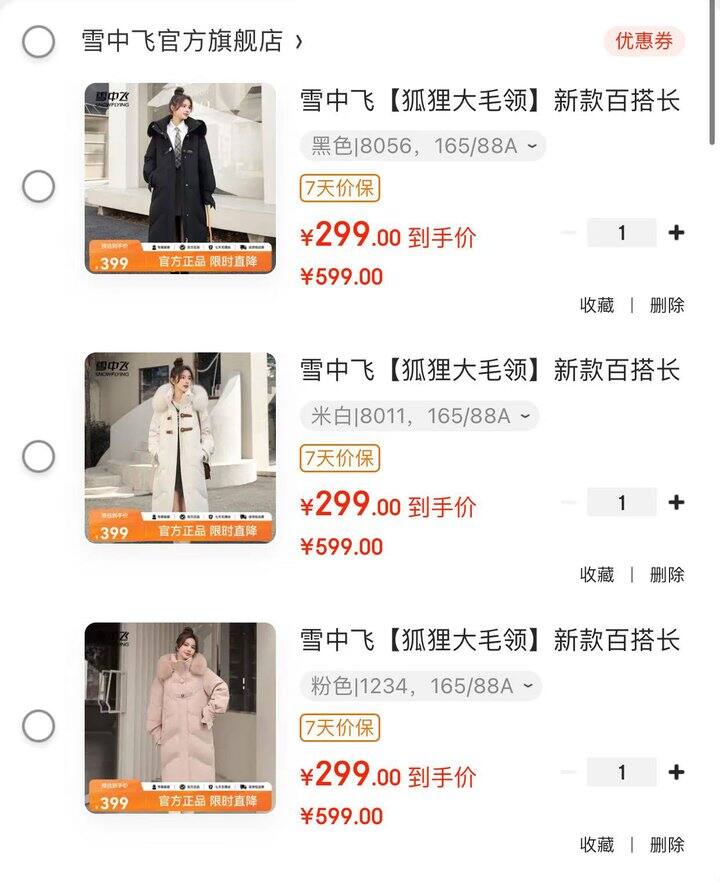Tap plus on the 粉色 1234 coat
Screen dimensions: 720x881
677,772
